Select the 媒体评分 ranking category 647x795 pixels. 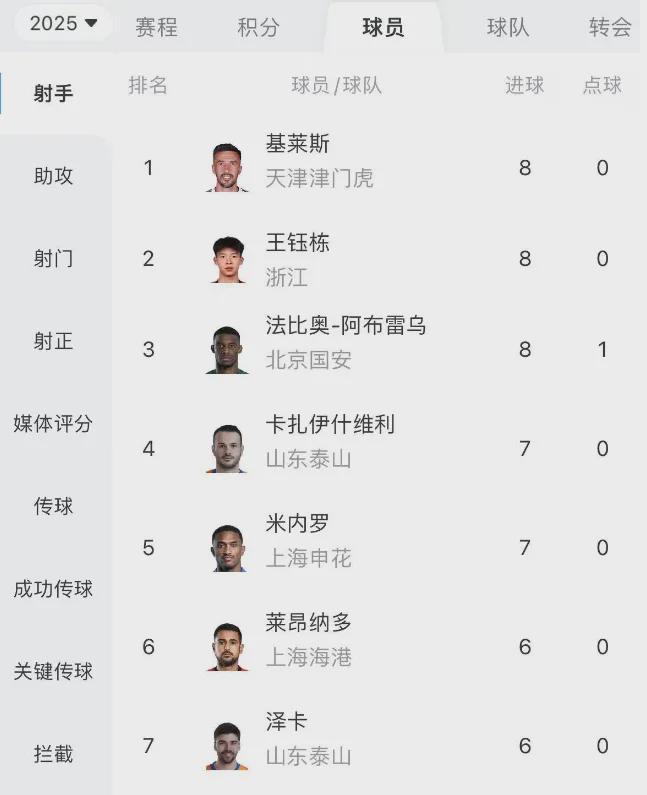pyautogui.click(x=54, y=423)
